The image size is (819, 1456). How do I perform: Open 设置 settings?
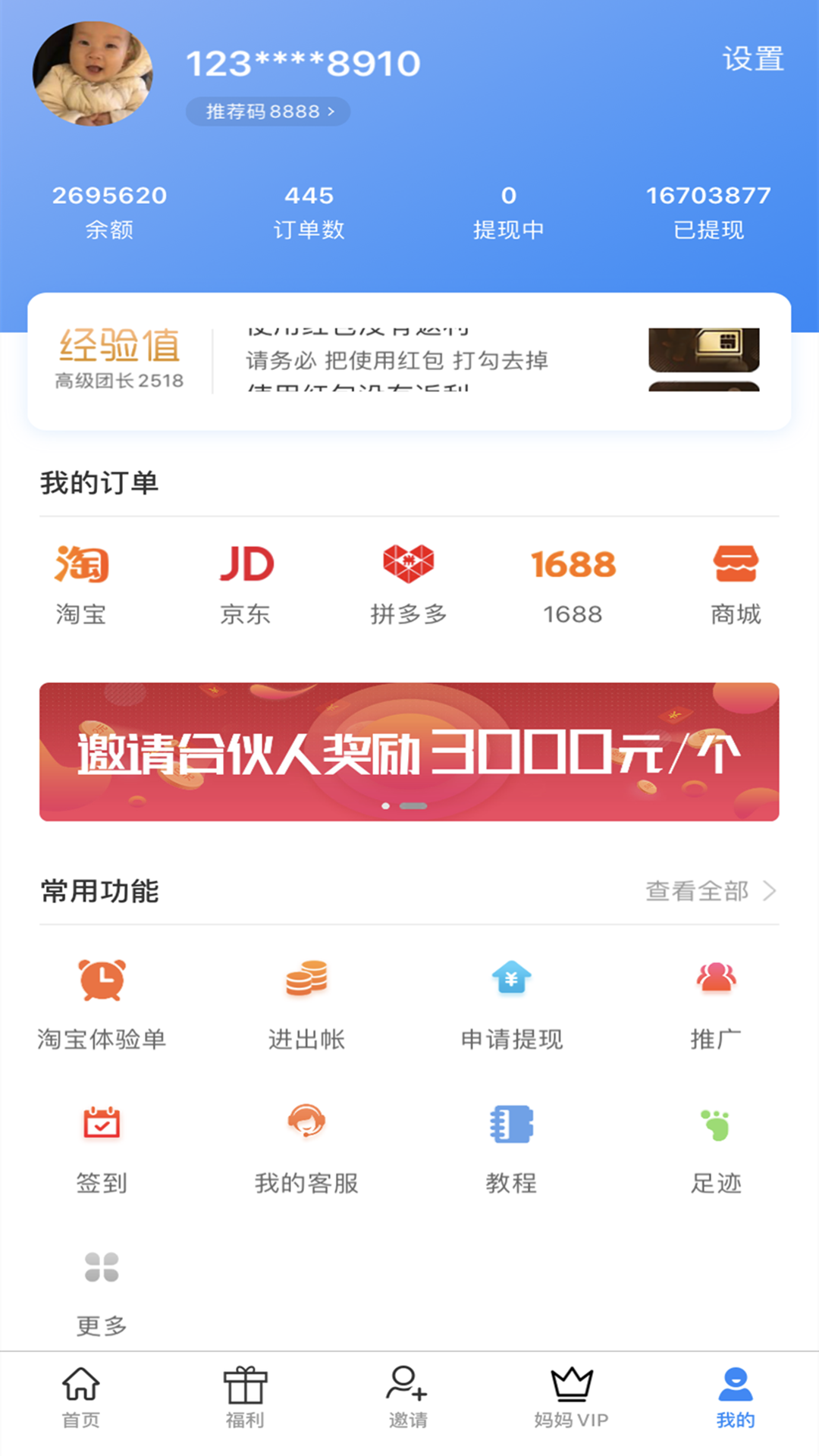tap(752, 59)
